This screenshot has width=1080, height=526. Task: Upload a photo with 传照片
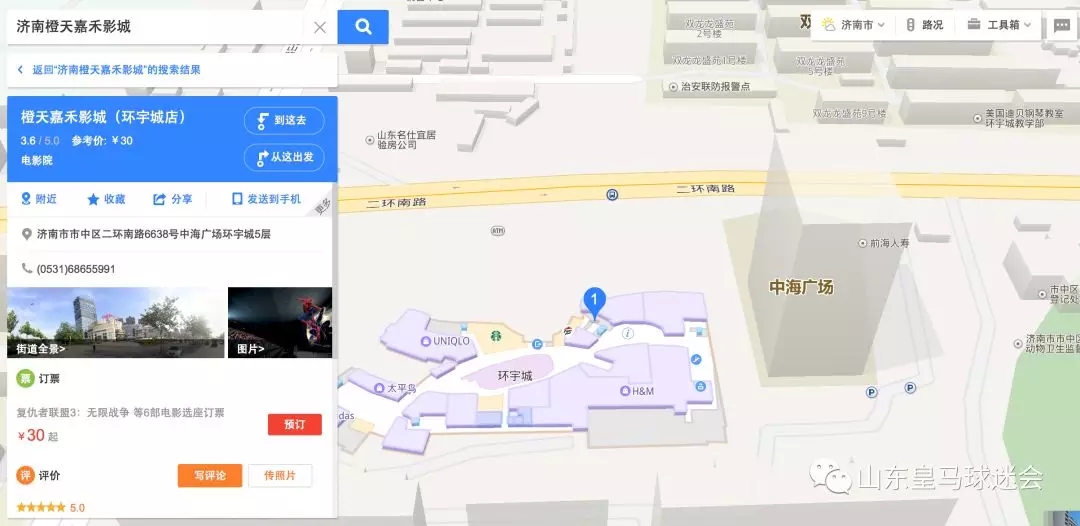(280, 476)
